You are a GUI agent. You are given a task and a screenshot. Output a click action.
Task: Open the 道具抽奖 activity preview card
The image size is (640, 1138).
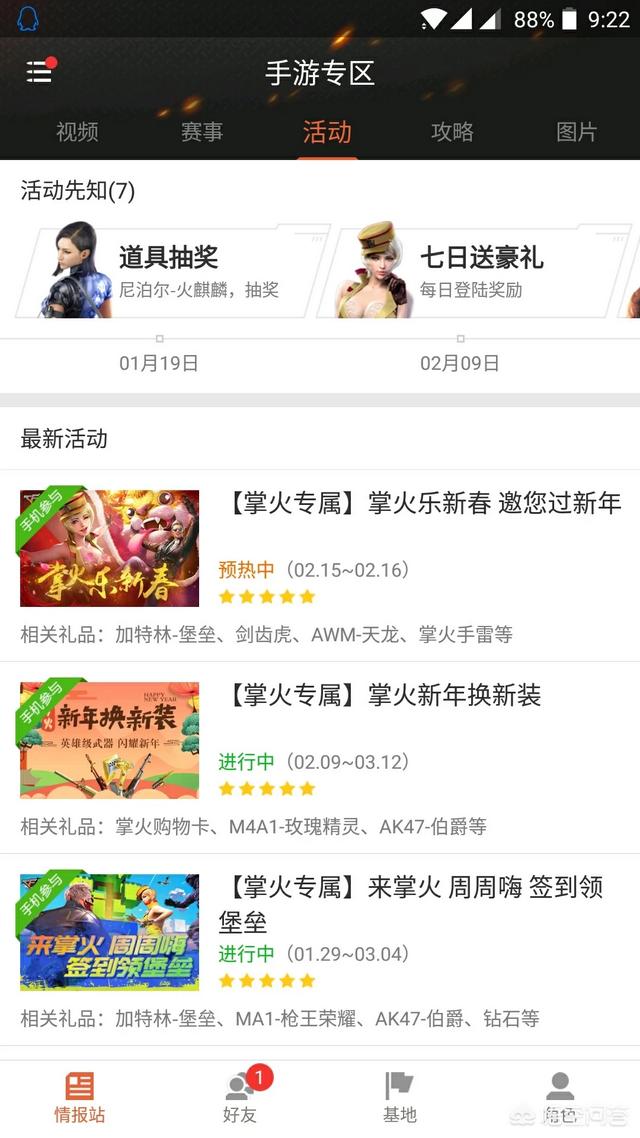(170, 272)
